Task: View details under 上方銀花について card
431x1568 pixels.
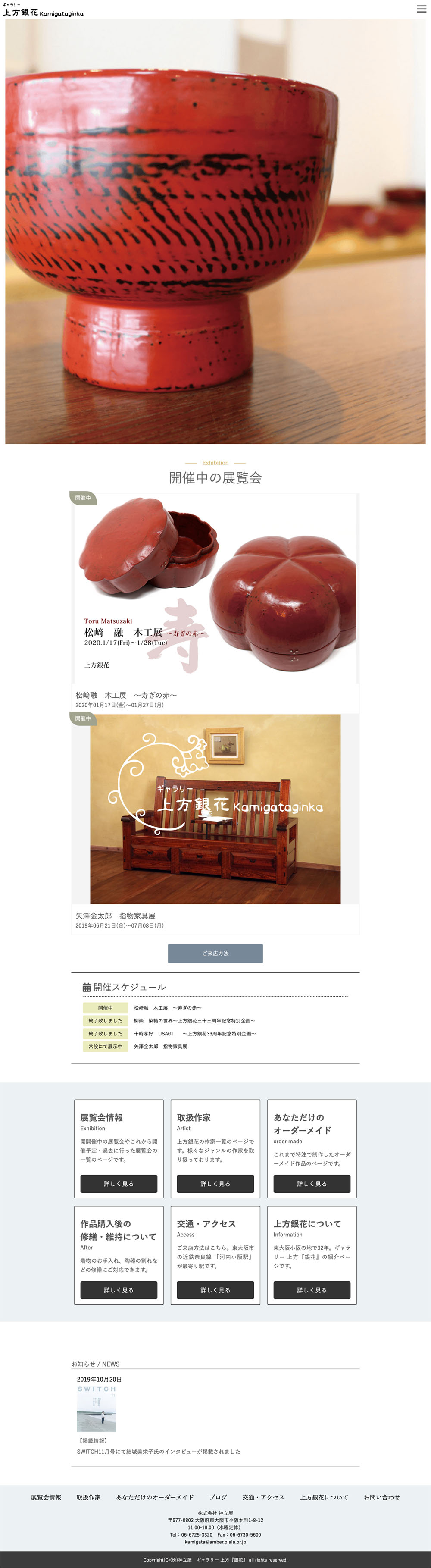Action: 312,1289
